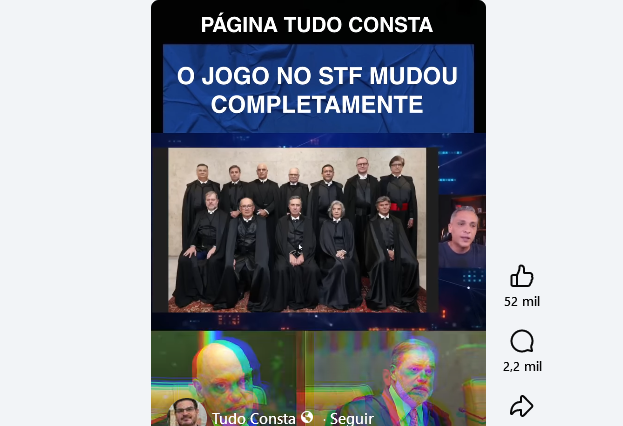This screenshot has width=623, height=426.
Task: Open the comments on this reel
Action: [x=522, y=342]
